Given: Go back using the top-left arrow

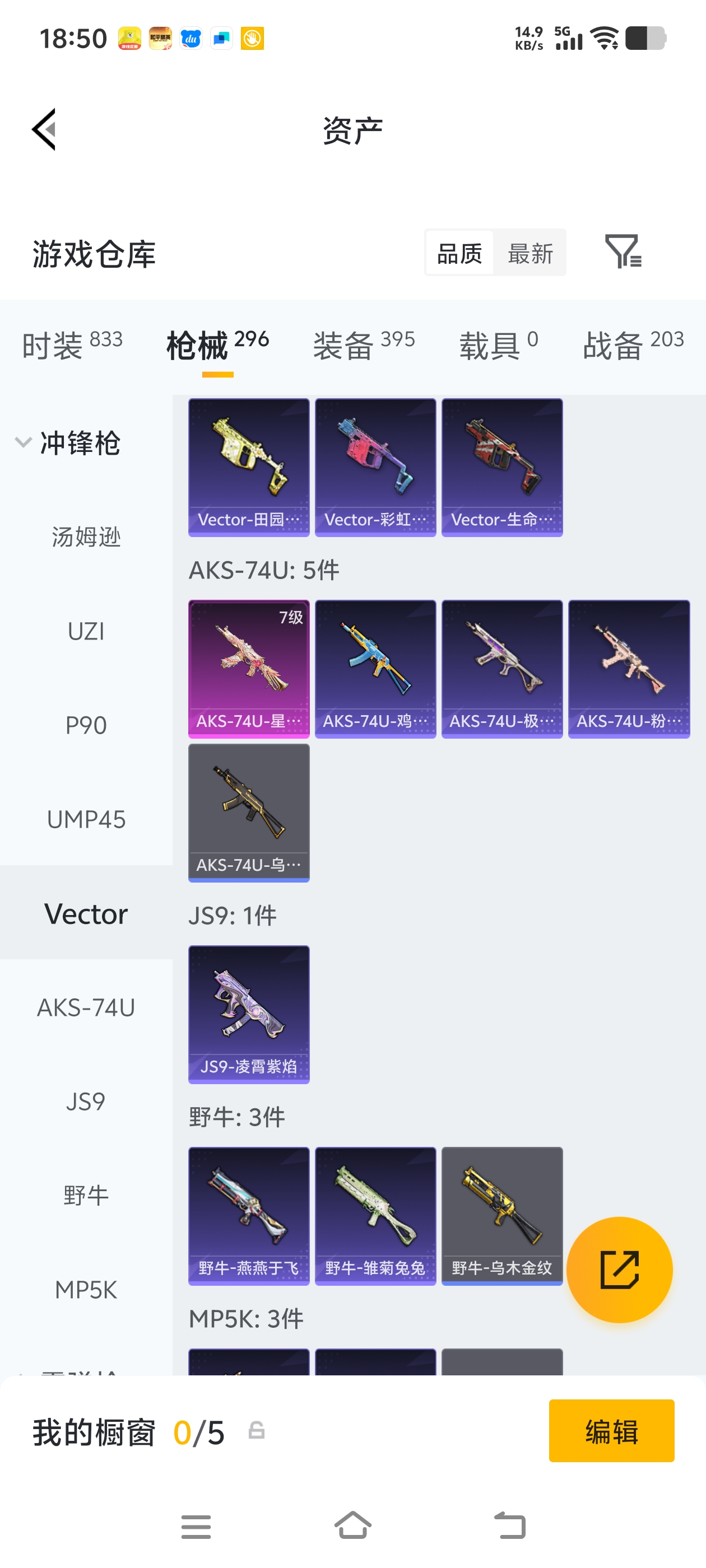Looking at the screenshot, I should pyautogui.click(x=44, y=129).
